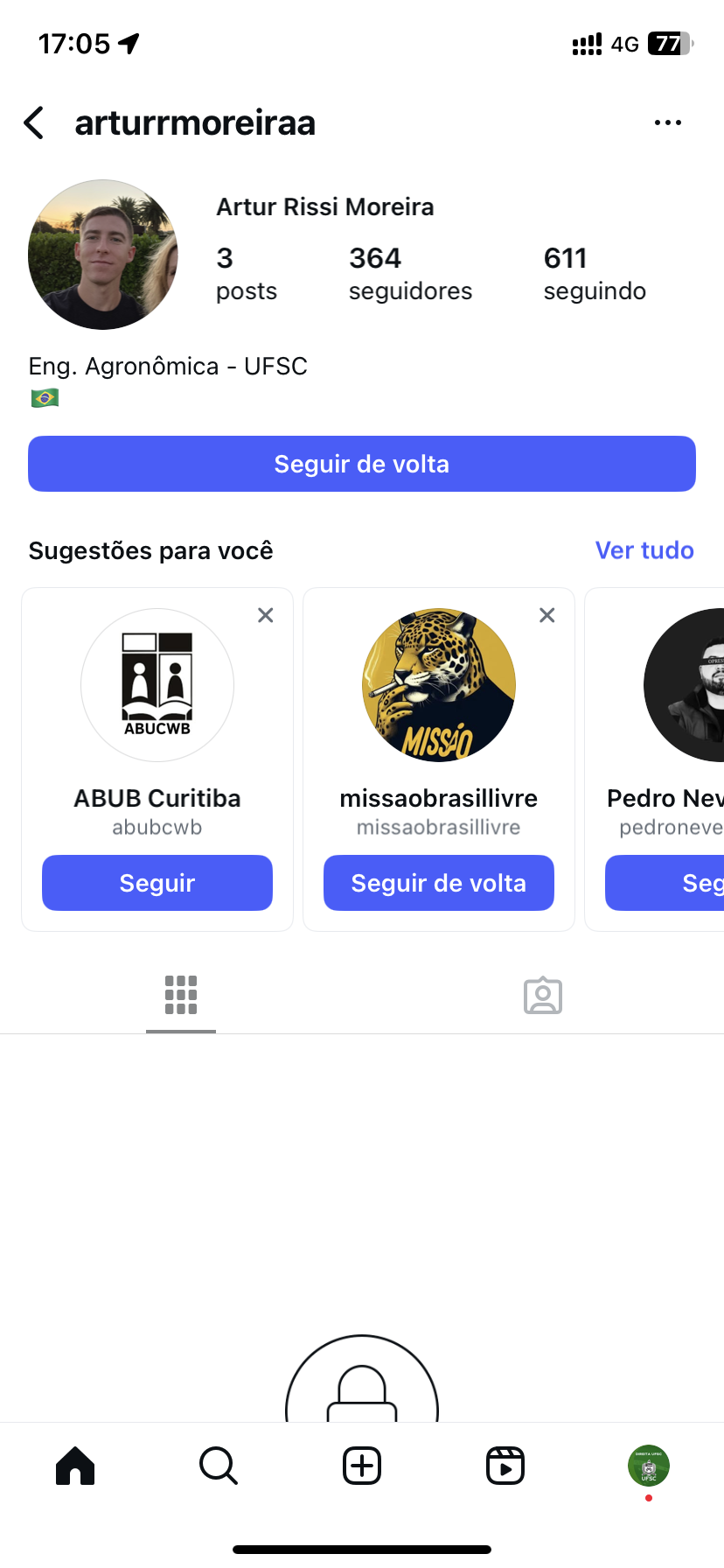Dismiss the missaobrasillivre suggestion
Viewport: 724px width, 1568px height.
pos(547,615)
